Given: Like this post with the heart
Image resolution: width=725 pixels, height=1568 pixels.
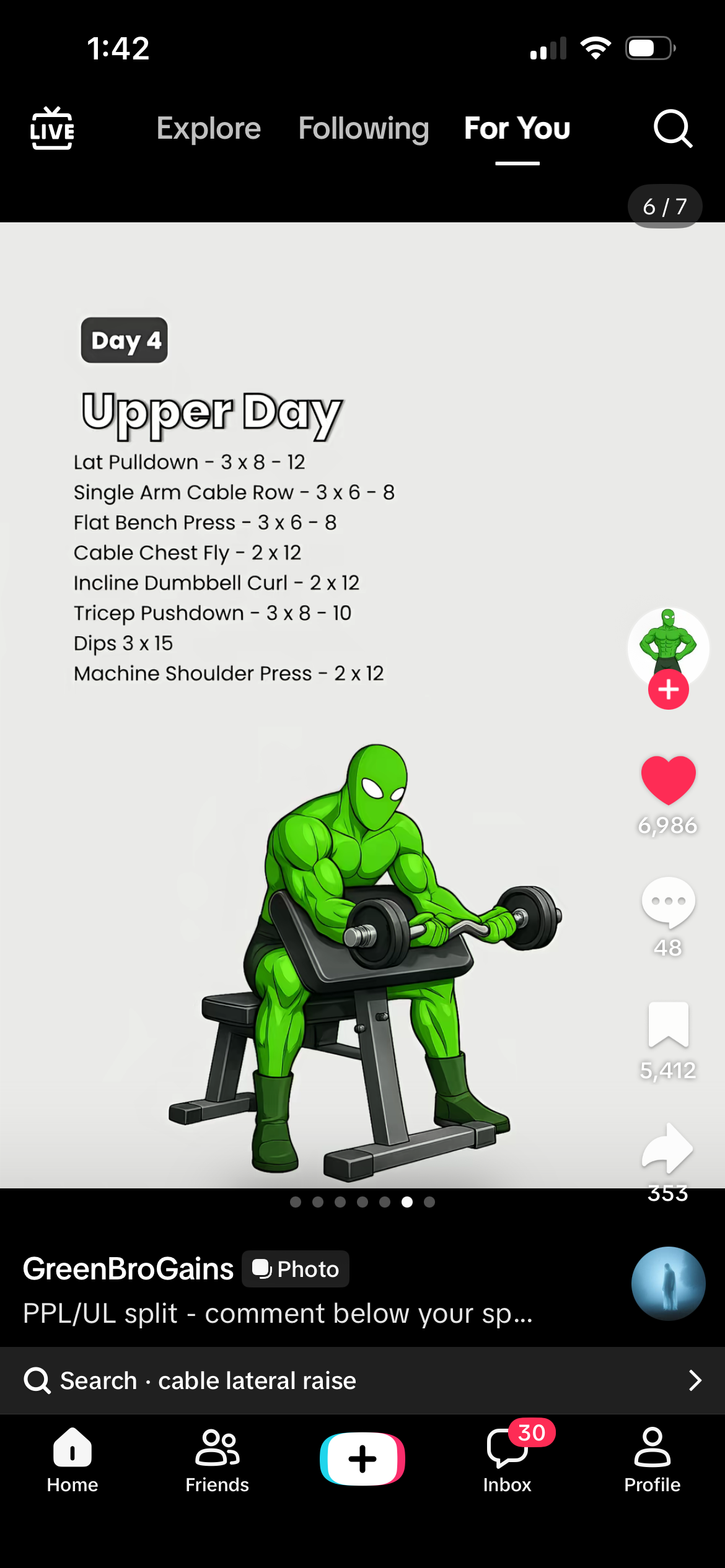Looking at the screenshot, I should pos(668,780).
